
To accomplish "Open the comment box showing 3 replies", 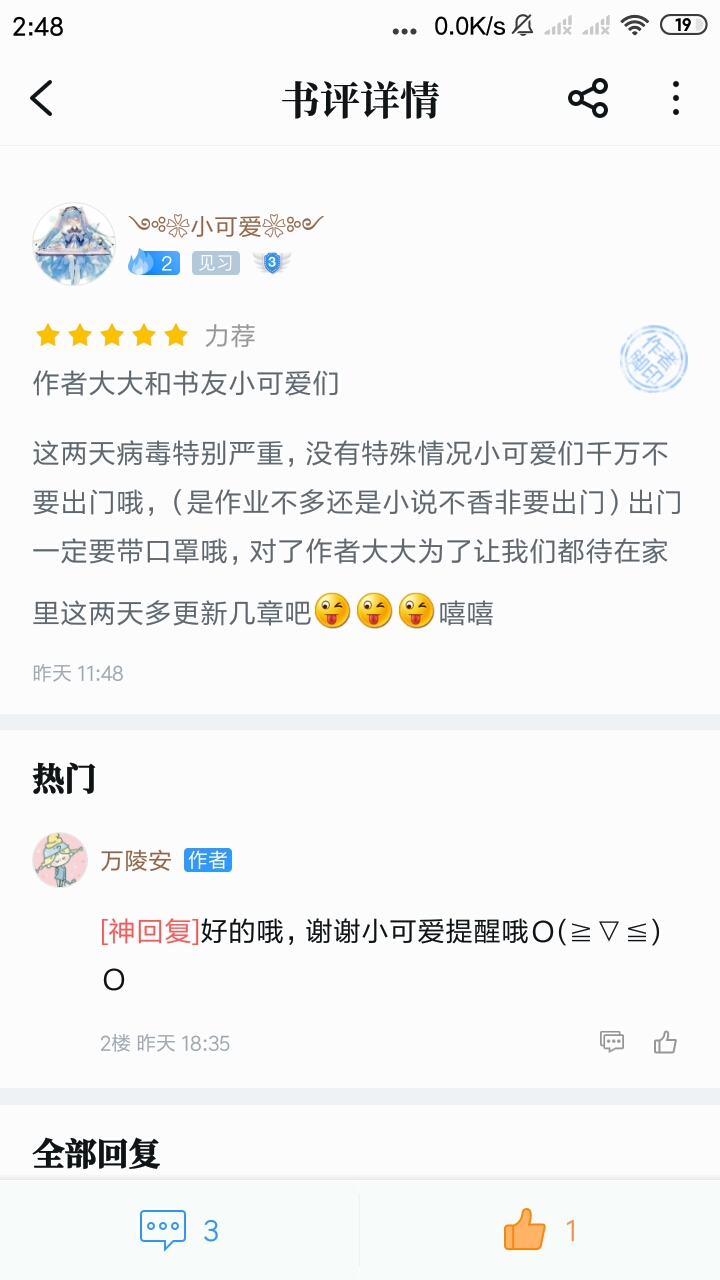I will pos(180,1230).
